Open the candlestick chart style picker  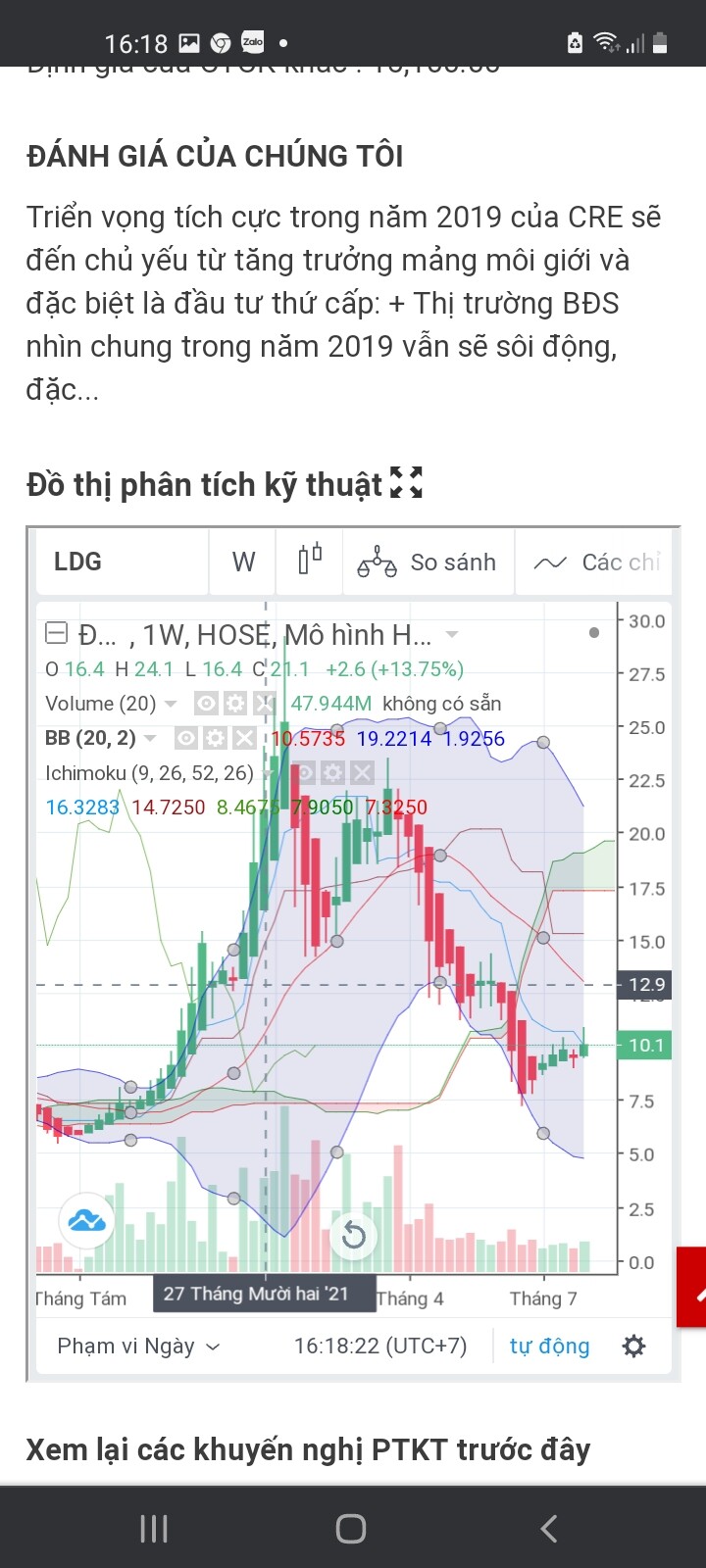coord(310,561)
